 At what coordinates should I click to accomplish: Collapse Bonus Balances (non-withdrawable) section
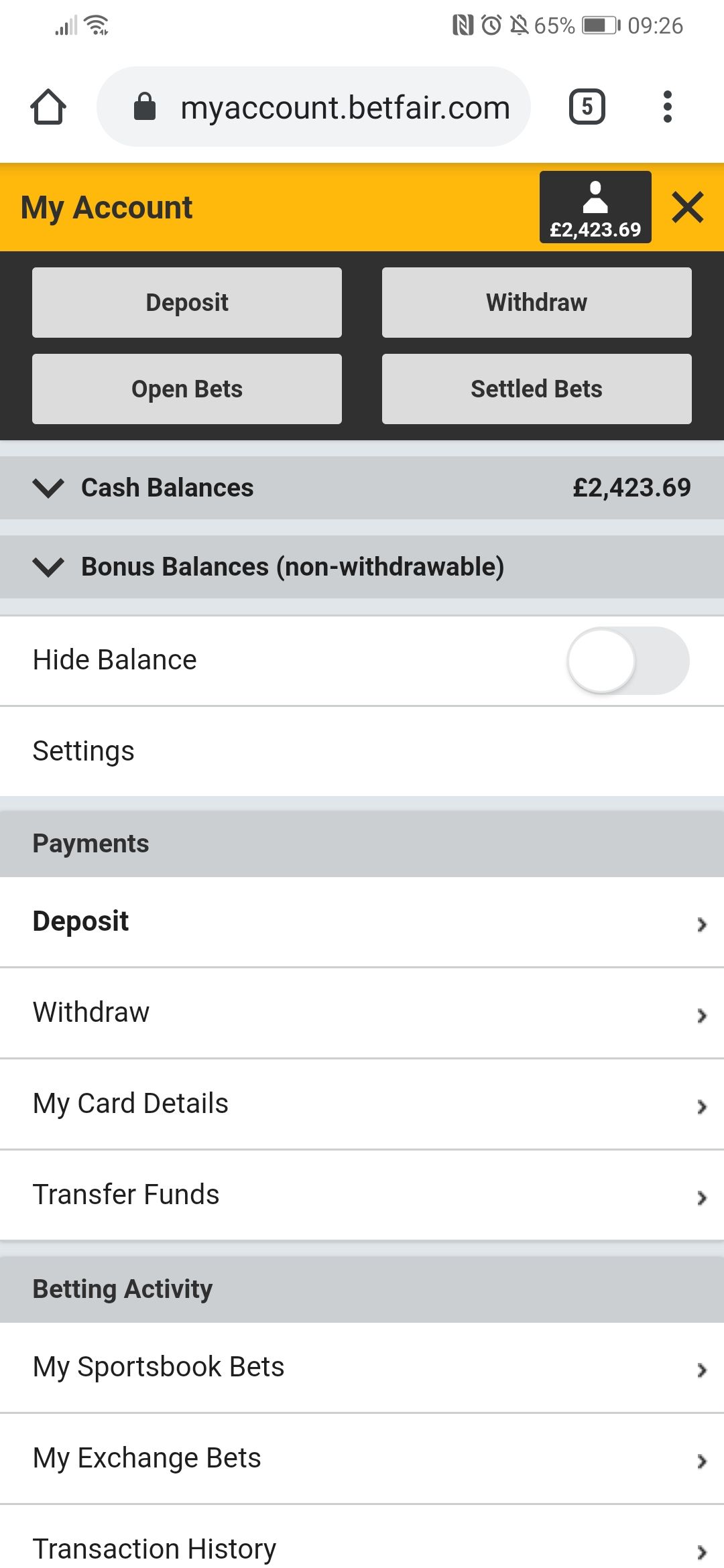click(x=48, y=567)
